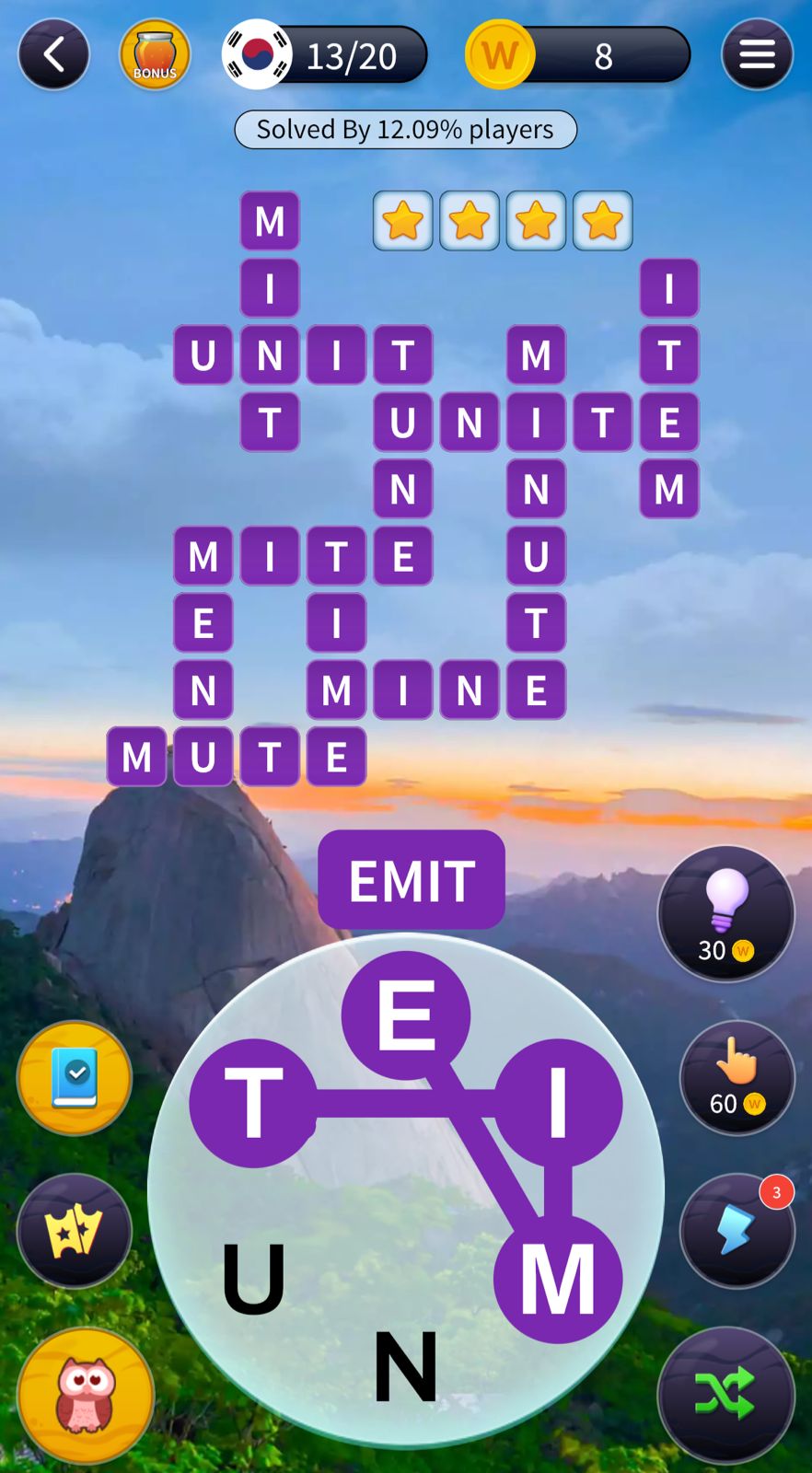The width and height of the screenshot is (812, 1473).
Task: Select letter I on the wheel
Action: 558,1103
